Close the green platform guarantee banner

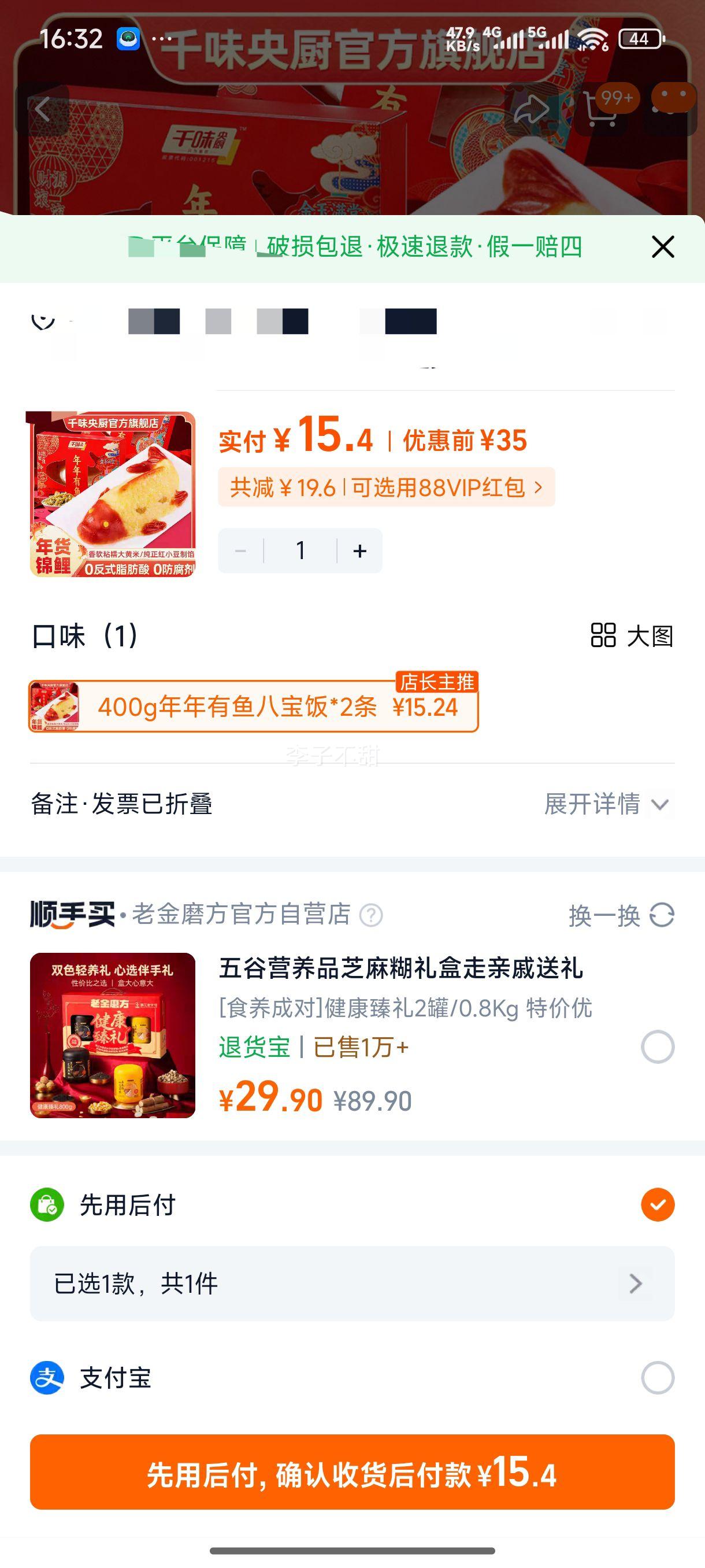coord(662,247)
